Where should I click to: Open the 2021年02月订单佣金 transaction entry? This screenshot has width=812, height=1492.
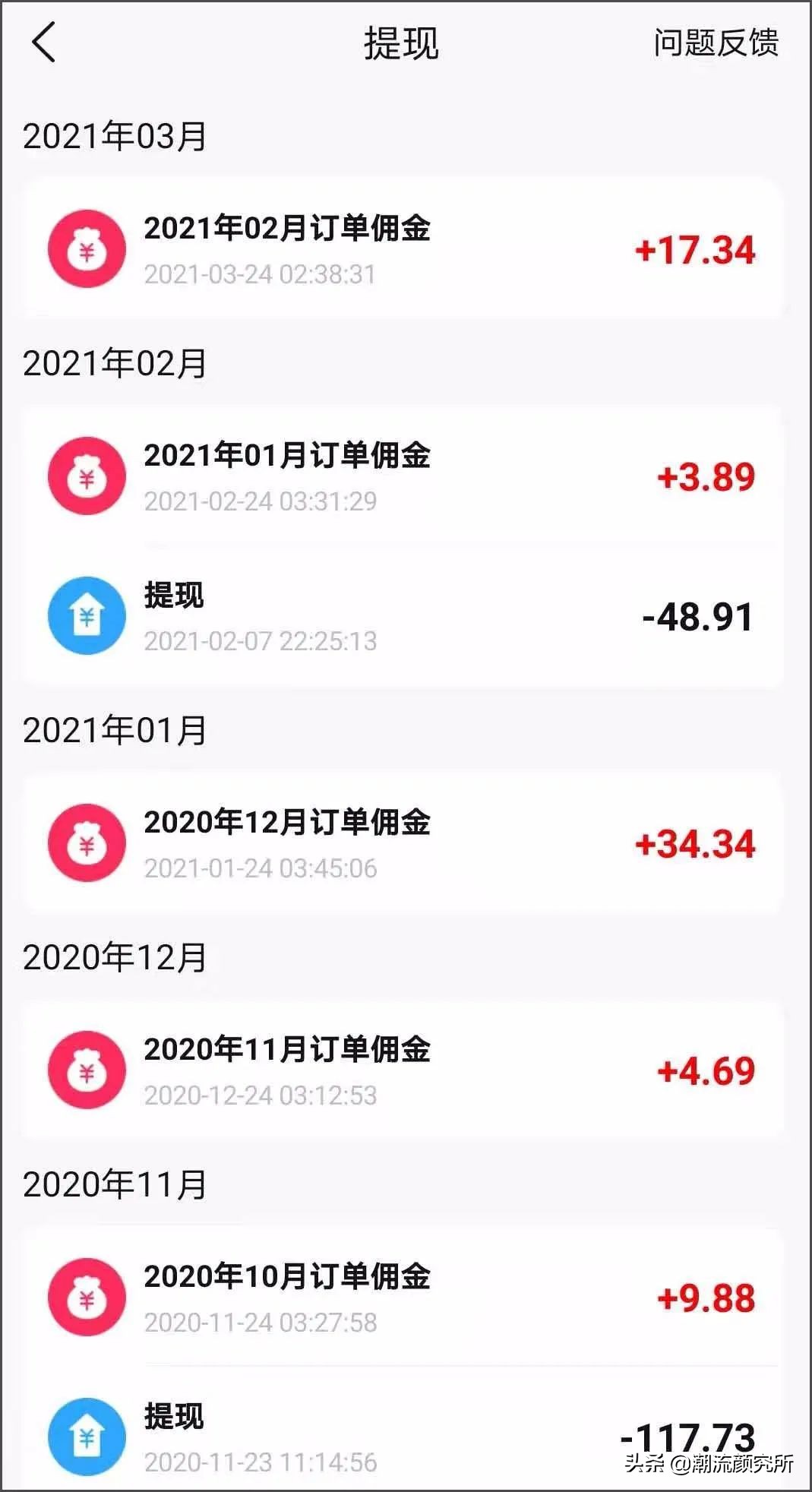point(289,232)
